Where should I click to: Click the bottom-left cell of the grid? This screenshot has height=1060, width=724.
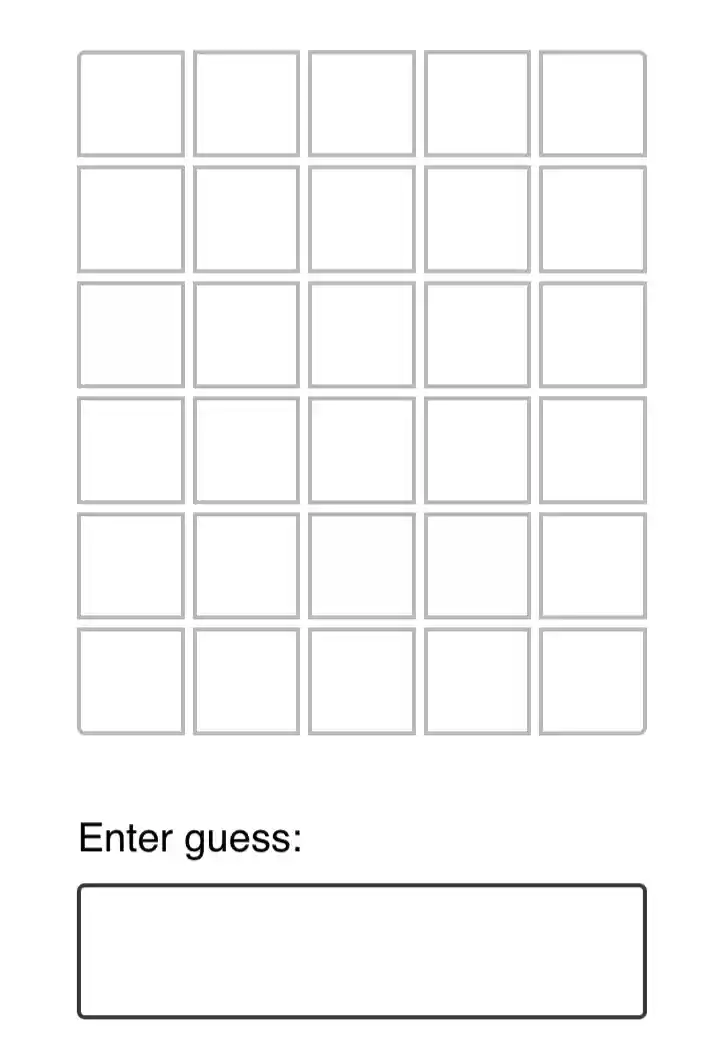point(130,680)
